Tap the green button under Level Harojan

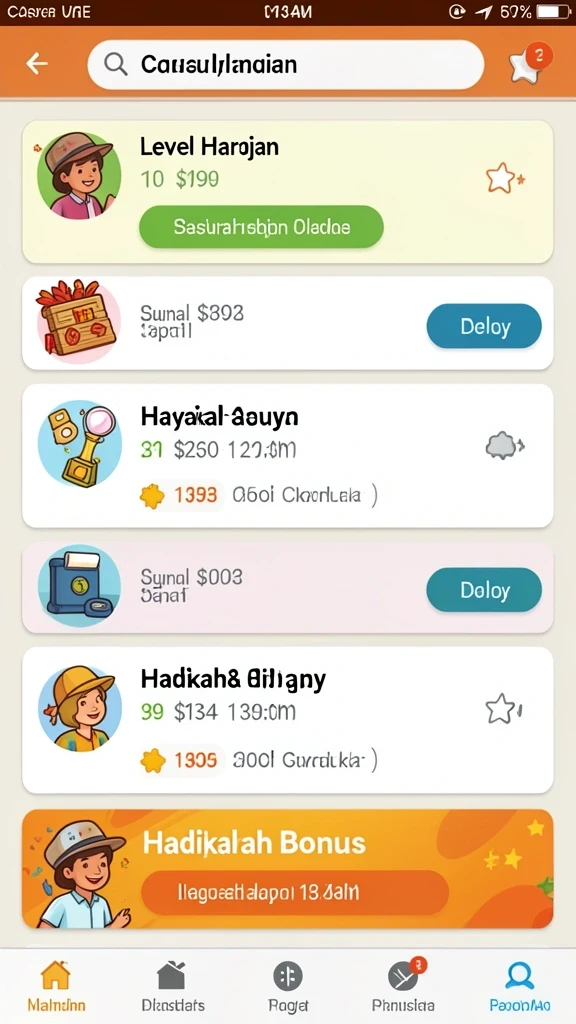tap(261, 227)
